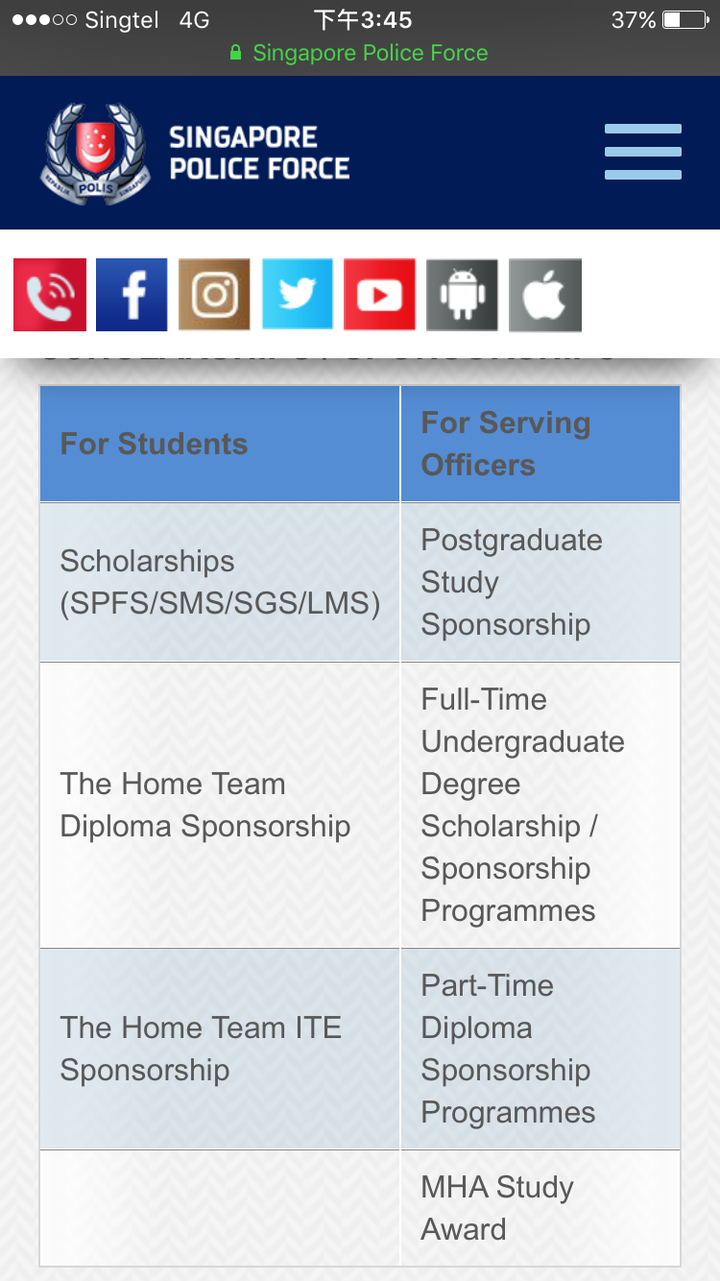Open the Facebook page link
720x1281 pixels.
pyautogui.click(x=132, y=295)
